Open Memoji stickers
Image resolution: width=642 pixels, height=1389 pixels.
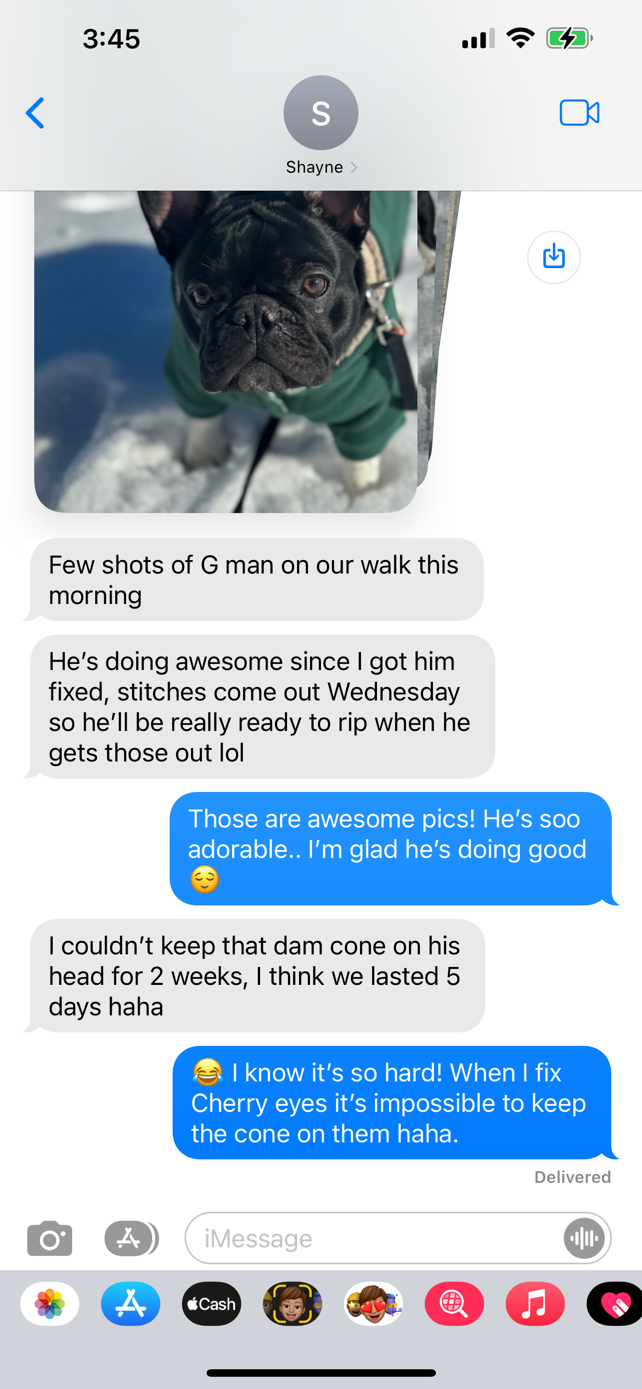[x=373, y=1304]
